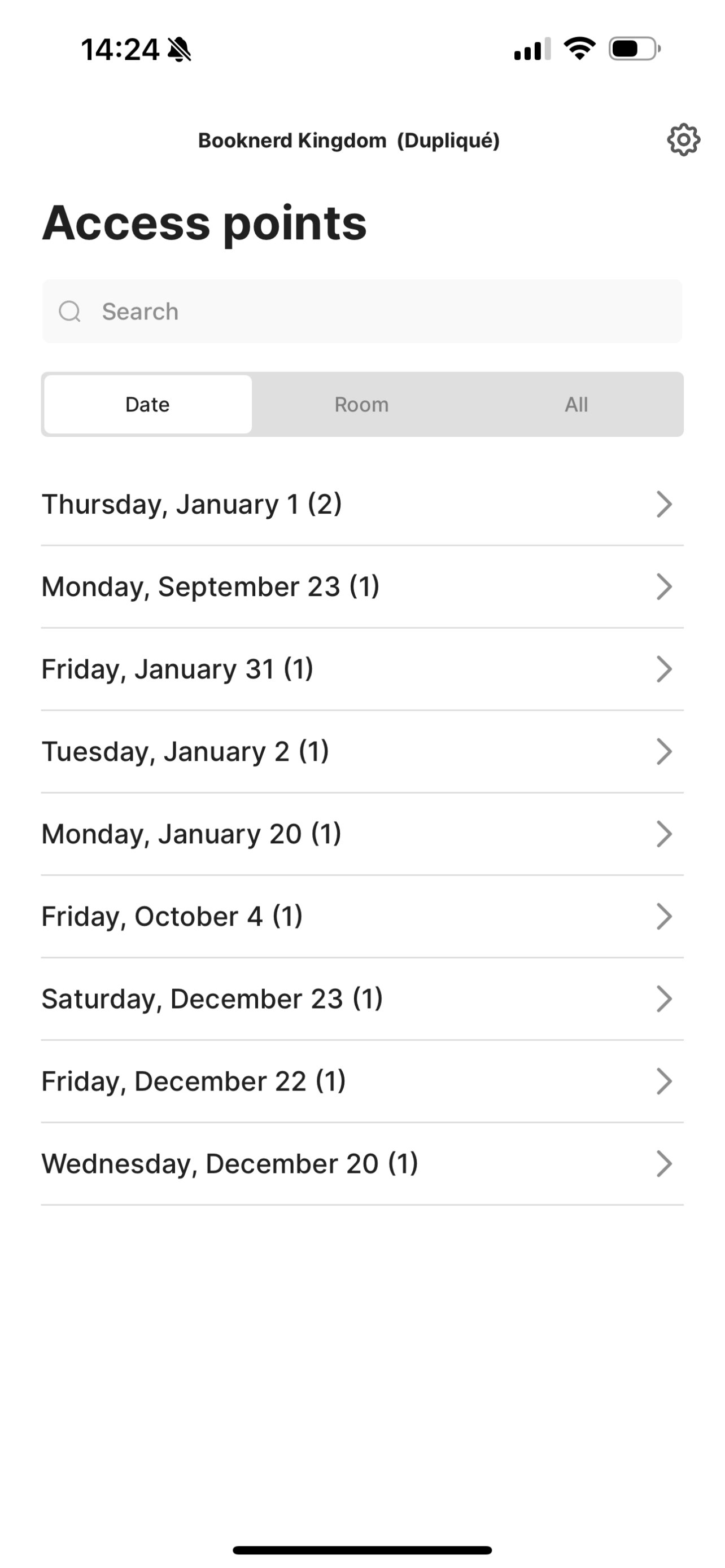
Task: Show Wednesday, December 20 access points
Action: 361,1164
